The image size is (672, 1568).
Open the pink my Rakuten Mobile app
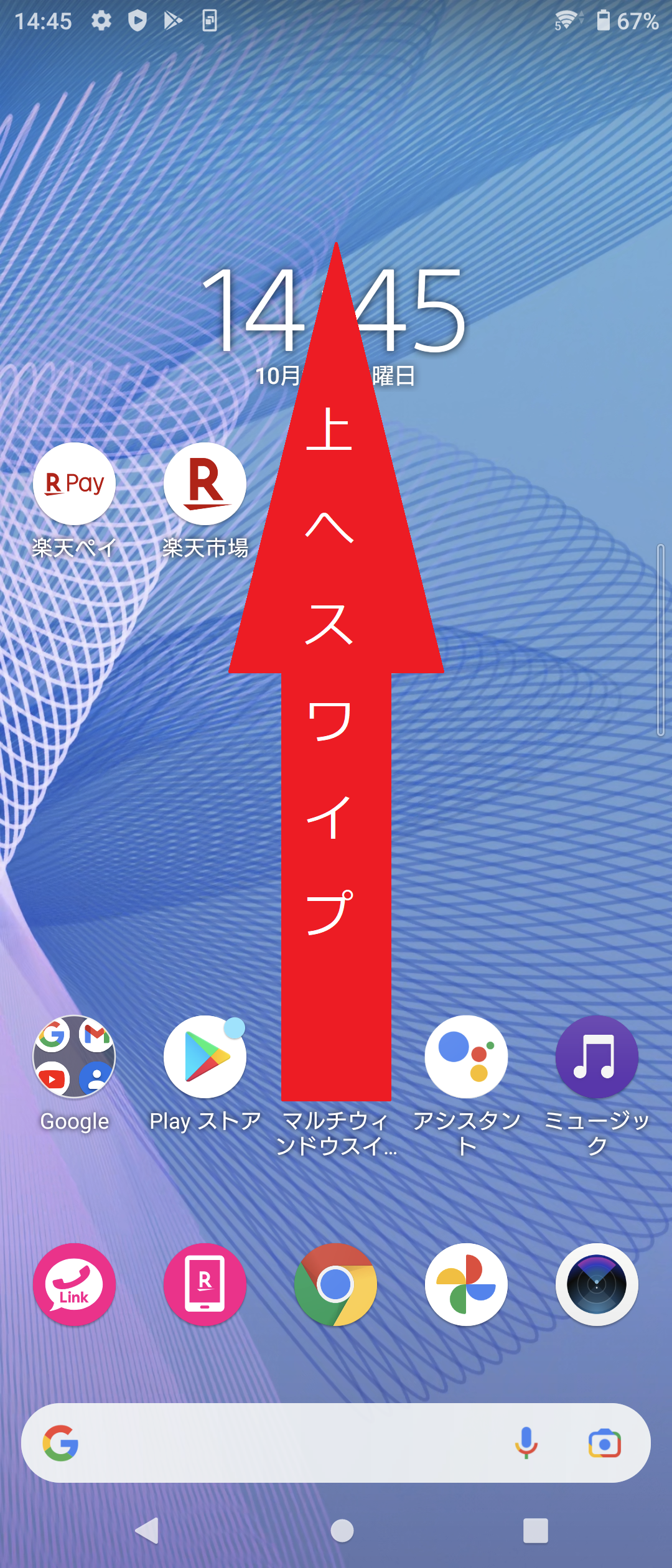point(205,1285)
